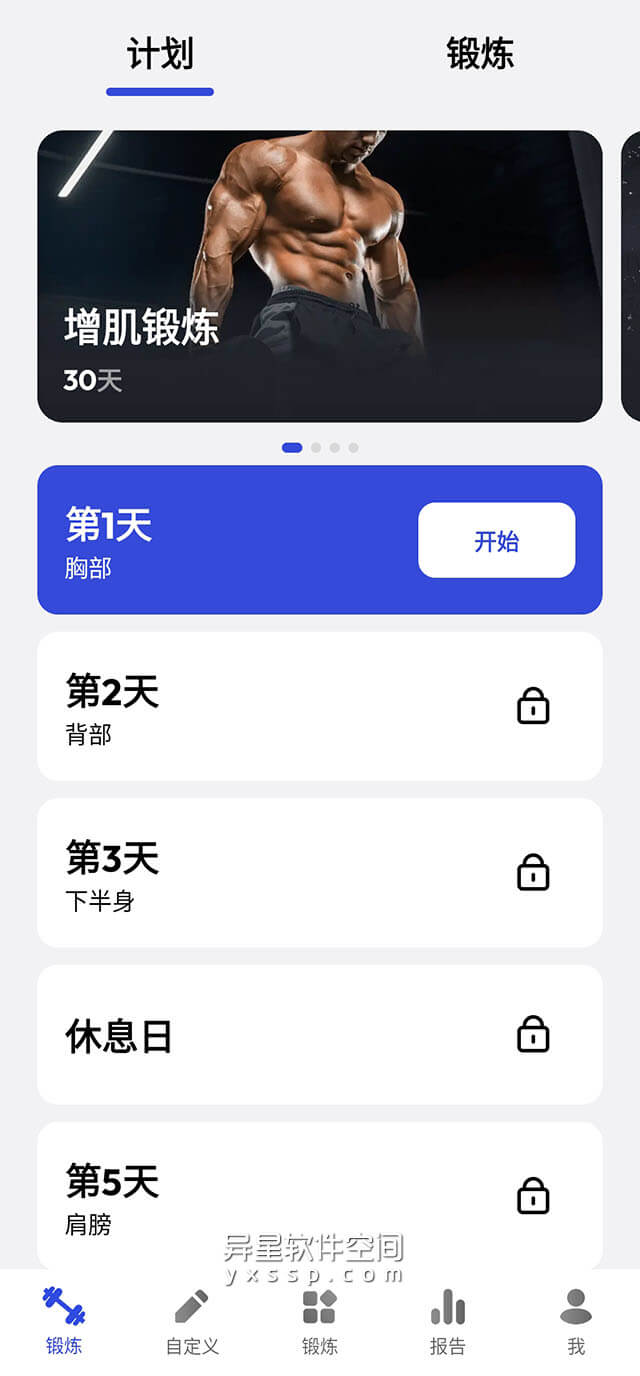Switch to the 锻炼 top tab
Viewport: 640px width, 1376px height.
click(x=480, y=55)
